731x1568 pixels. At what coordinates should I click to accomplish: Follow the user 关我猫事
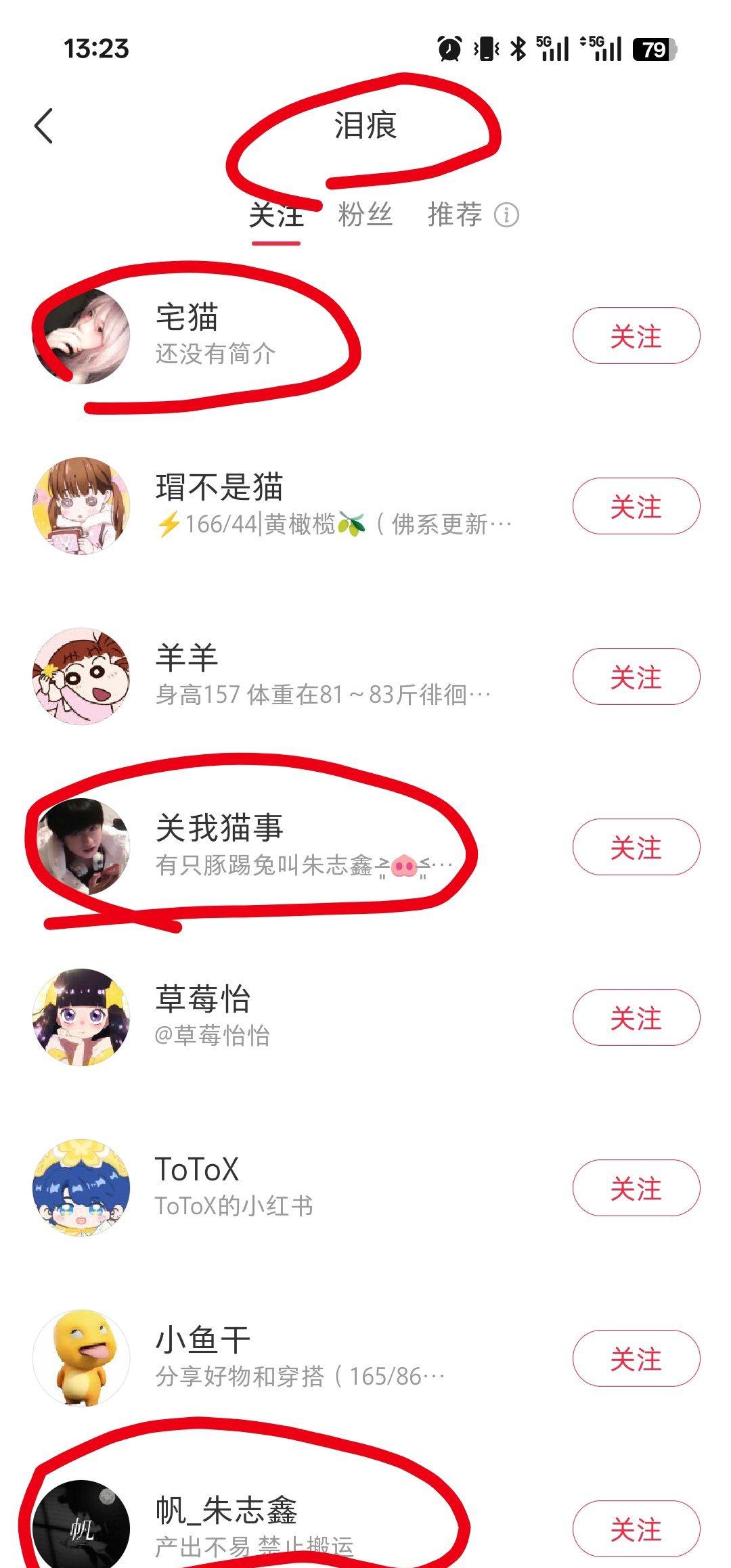(x=636, y=847)
